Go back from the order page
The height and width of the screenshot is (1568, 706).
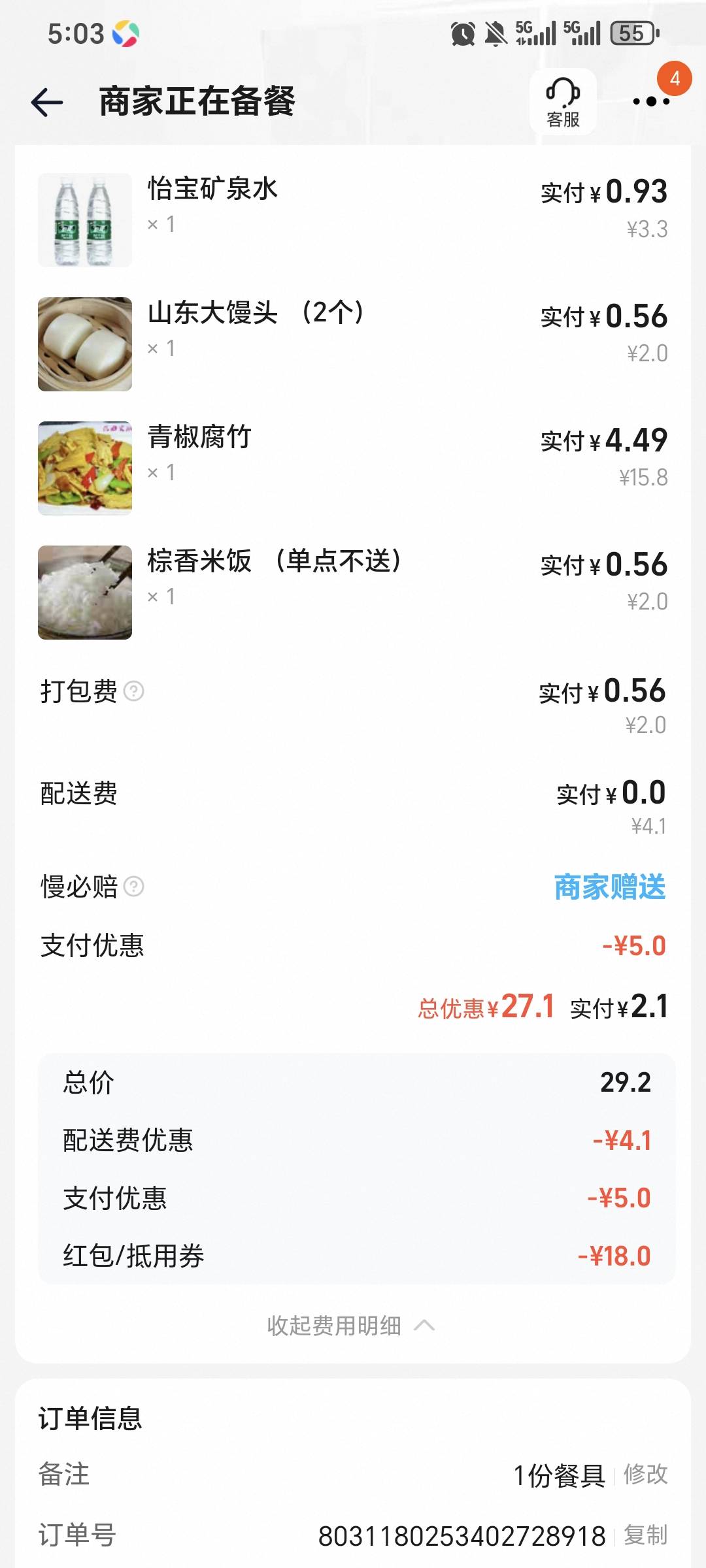coord(47,103)
